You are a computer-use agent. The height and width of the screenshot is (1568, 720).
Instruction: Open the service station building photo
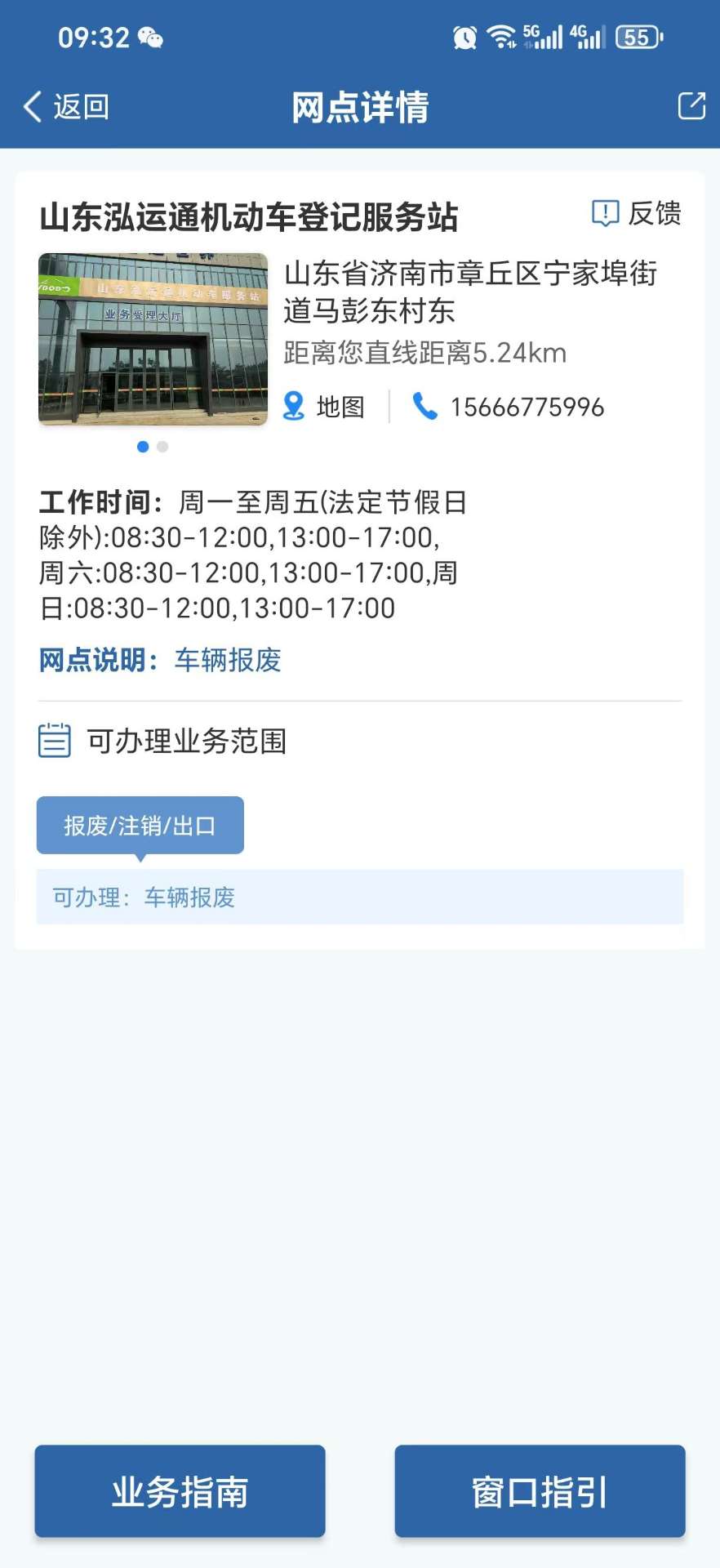[x=153, y=339]
